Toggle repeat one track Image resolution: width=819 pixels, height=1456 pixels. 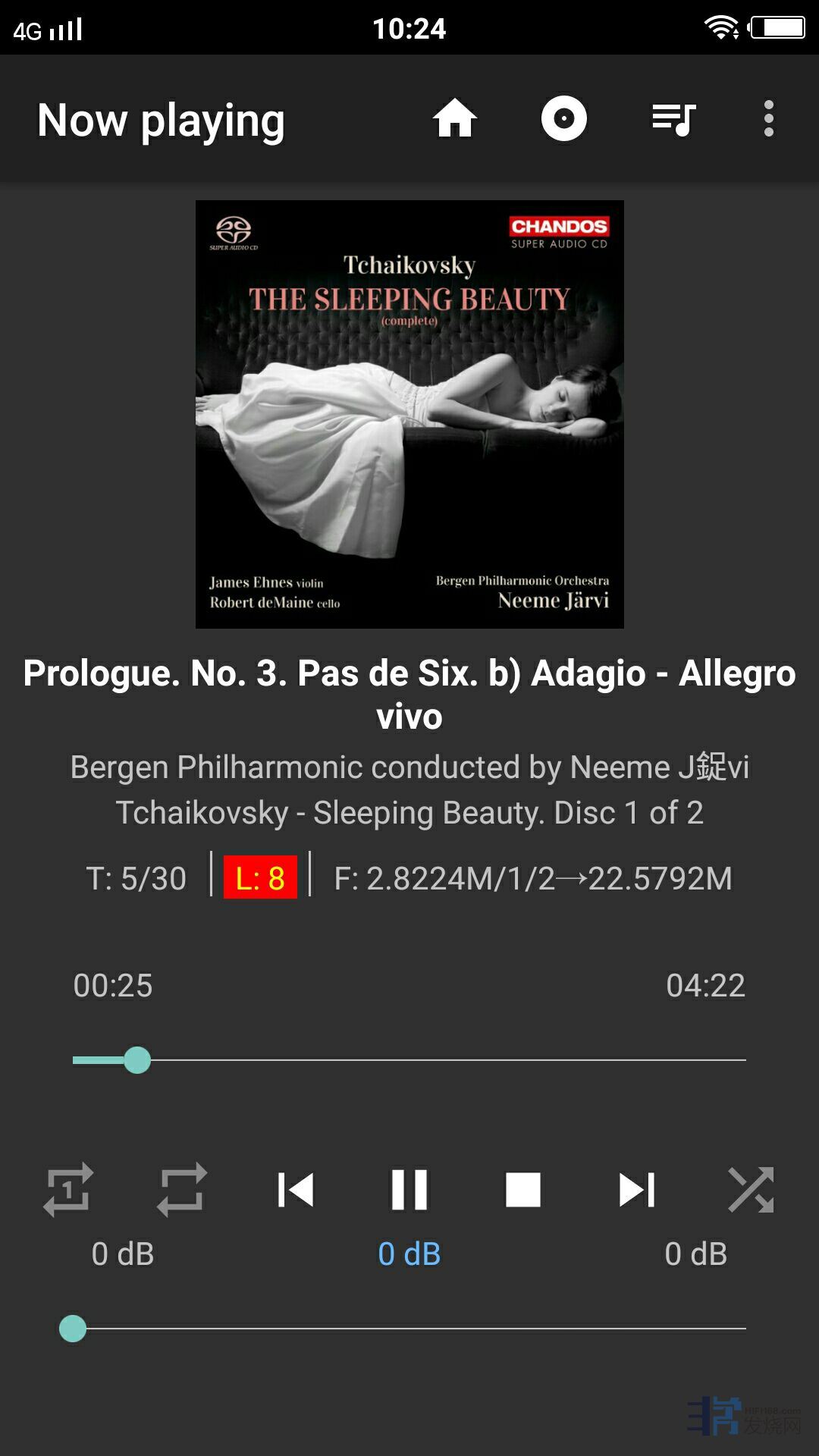tap(68, 1189)
